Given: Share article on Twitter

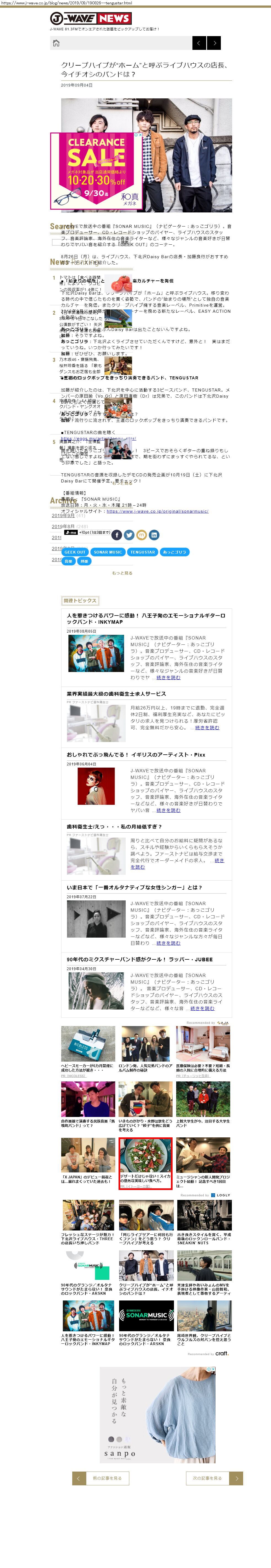Looking at the screenshot, I should pyautogui.click(x=129, y=535).
